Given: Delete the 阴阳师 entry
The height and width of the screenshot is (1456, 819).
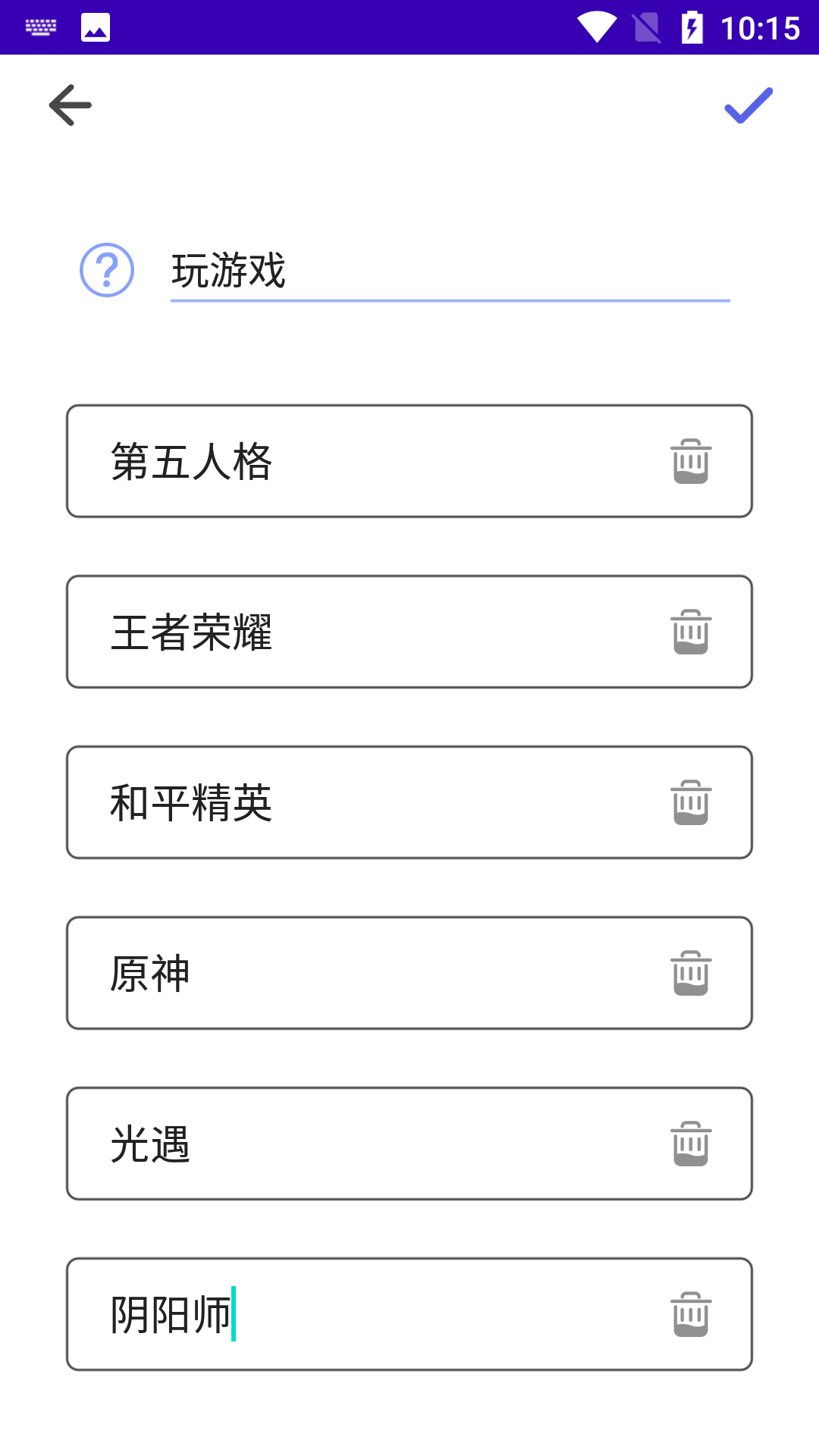Looking at the screenshot, I should [689, 1313].
